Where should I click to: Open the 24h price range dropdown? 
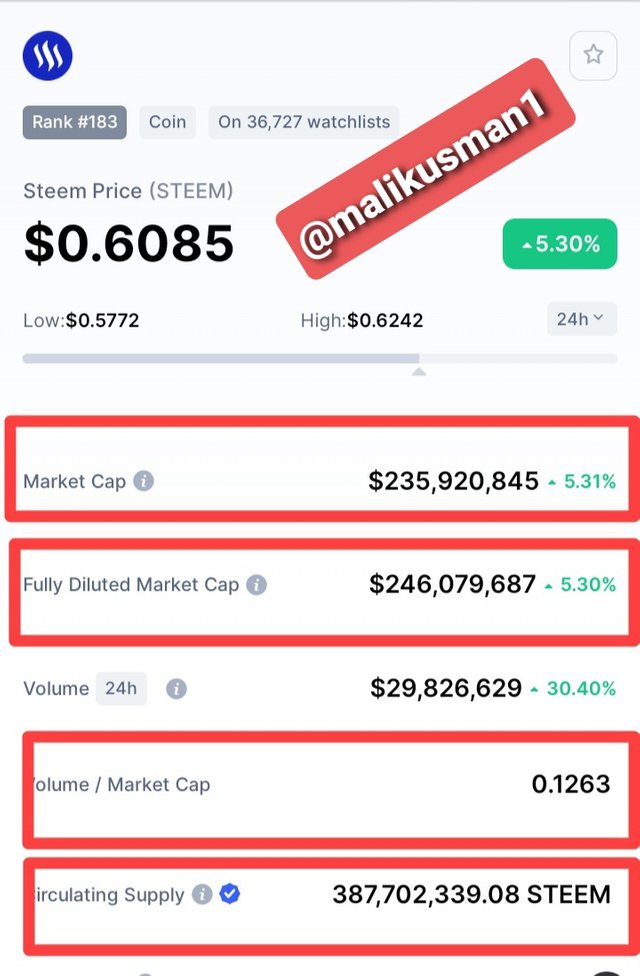[x=581, y=319]
